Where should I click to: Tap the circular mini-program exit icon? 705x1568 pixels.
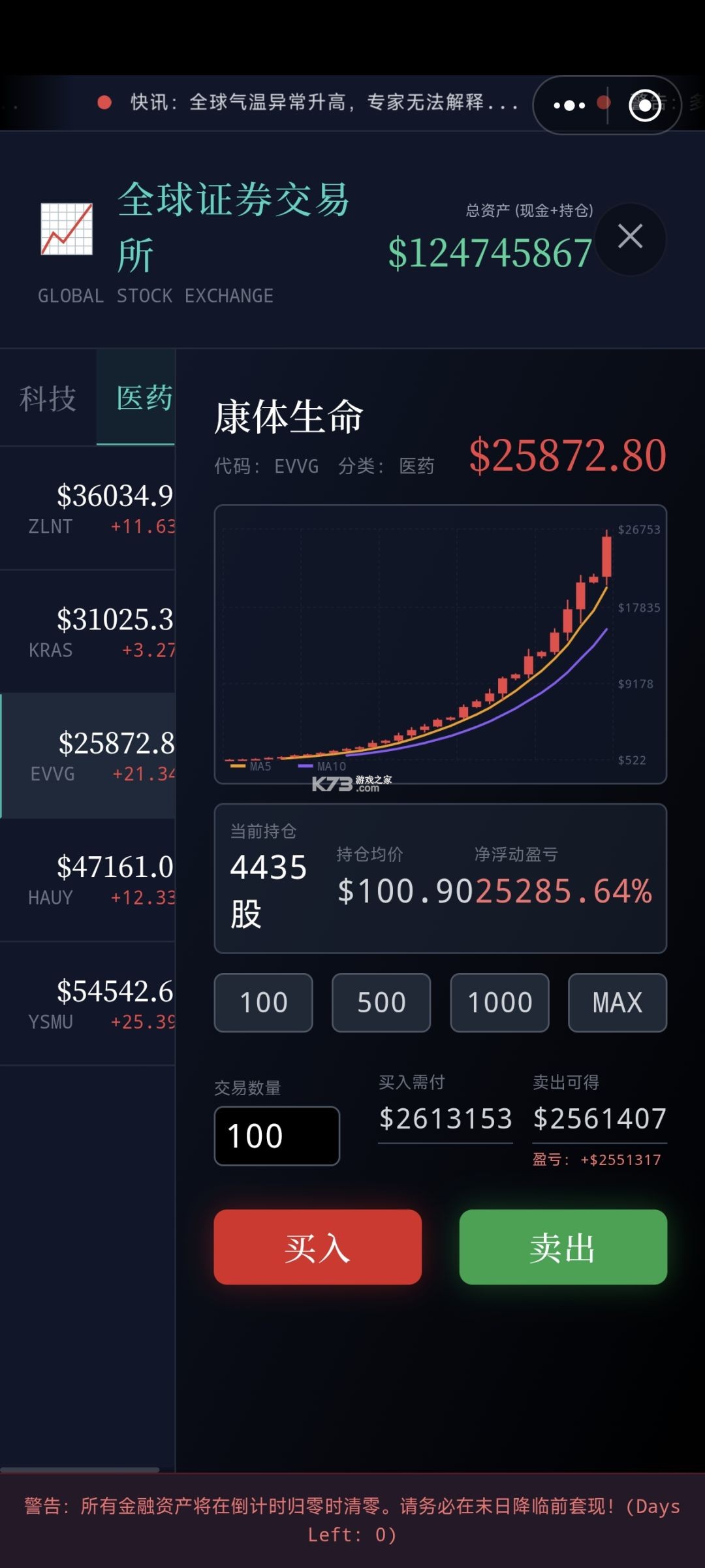(646, 104)
